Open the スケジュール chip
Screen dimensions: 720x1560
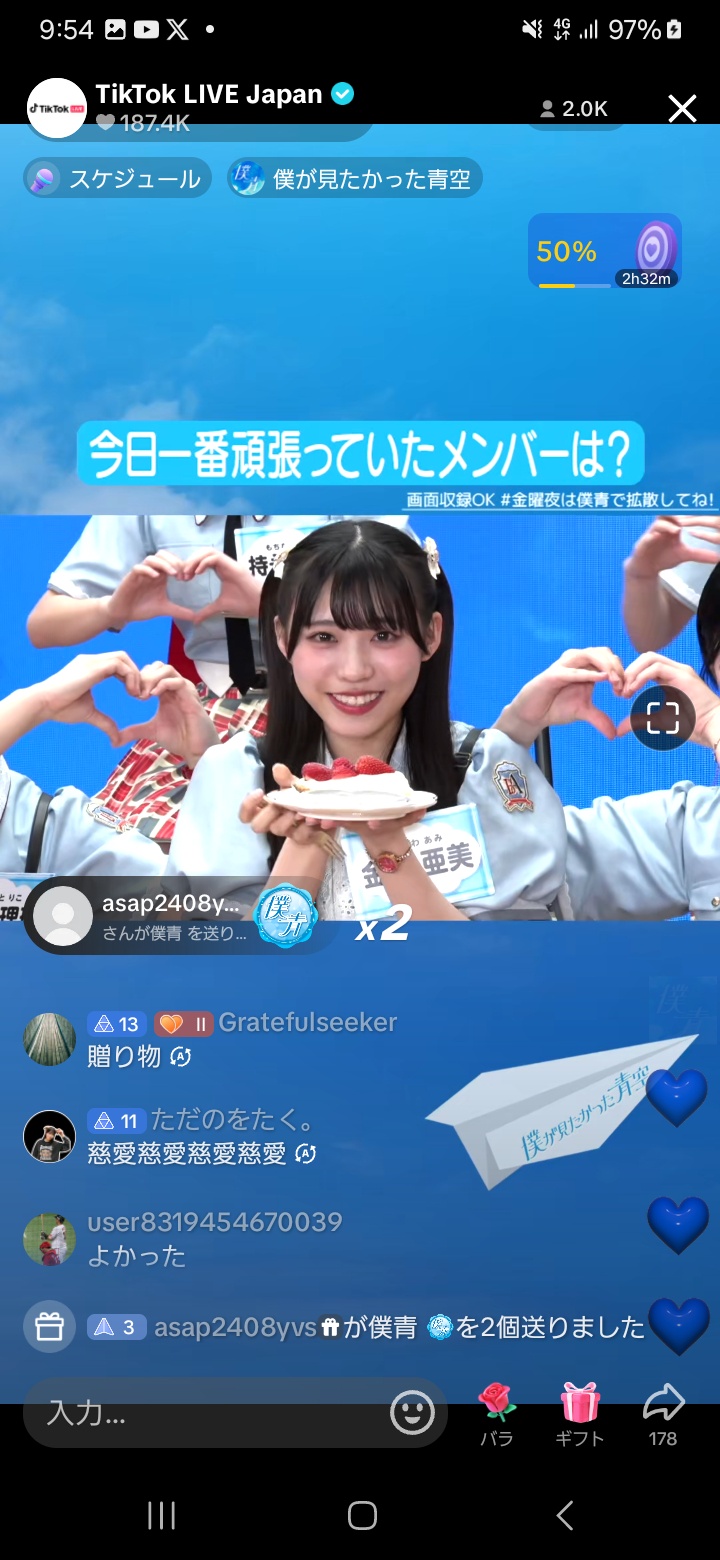point(118,179)
